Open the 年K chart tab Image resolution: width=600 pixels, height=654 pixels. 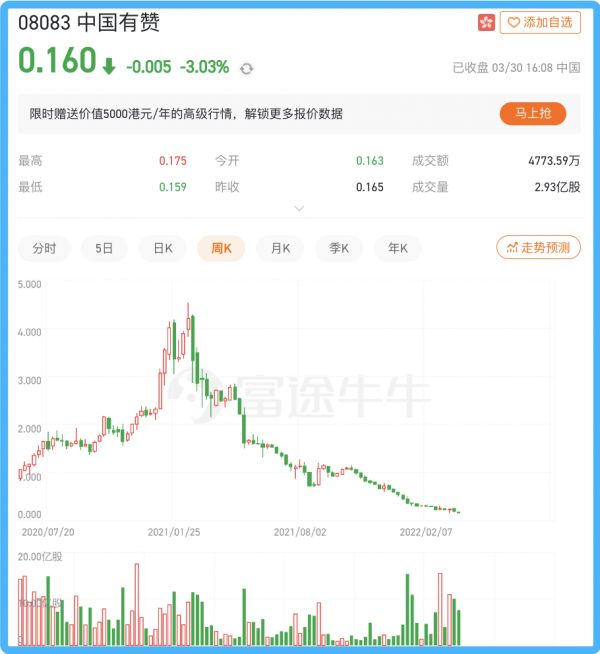click(397, 248)
